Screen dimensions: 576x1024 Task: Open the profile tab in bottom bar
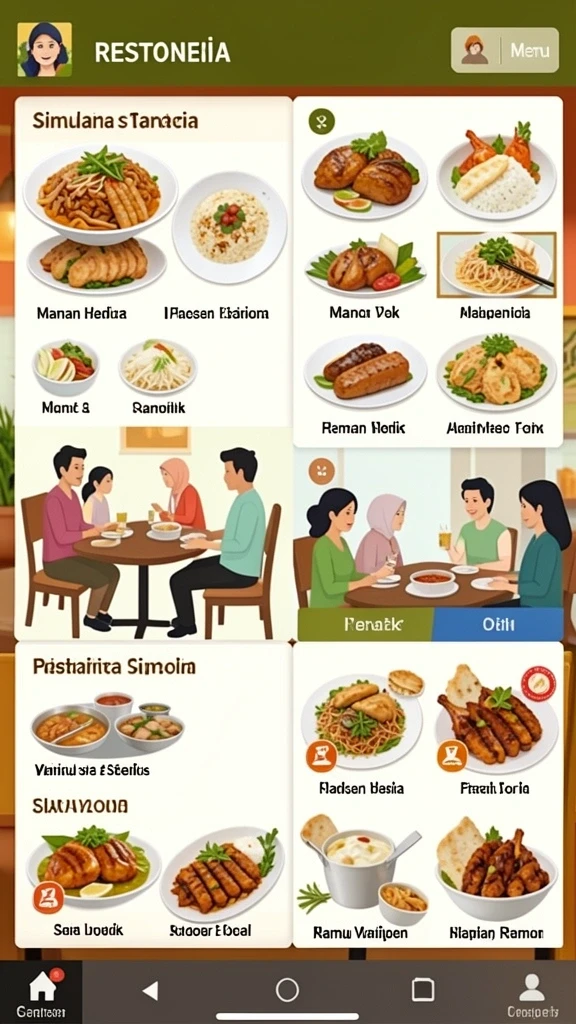[x=532, y=993]
